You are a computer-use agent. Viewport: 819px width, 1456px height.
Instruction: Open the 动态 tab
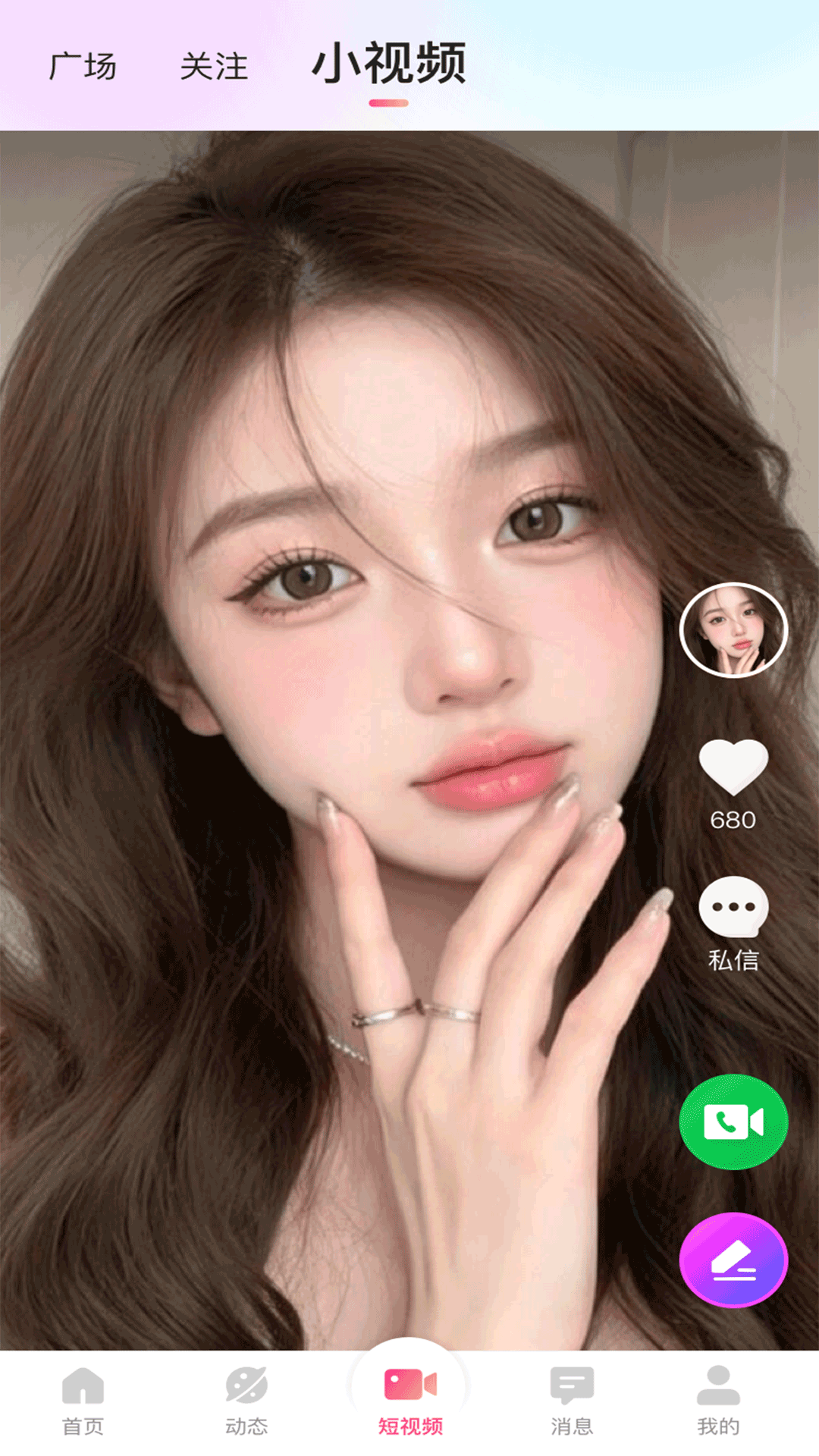tap(246, 1401)
